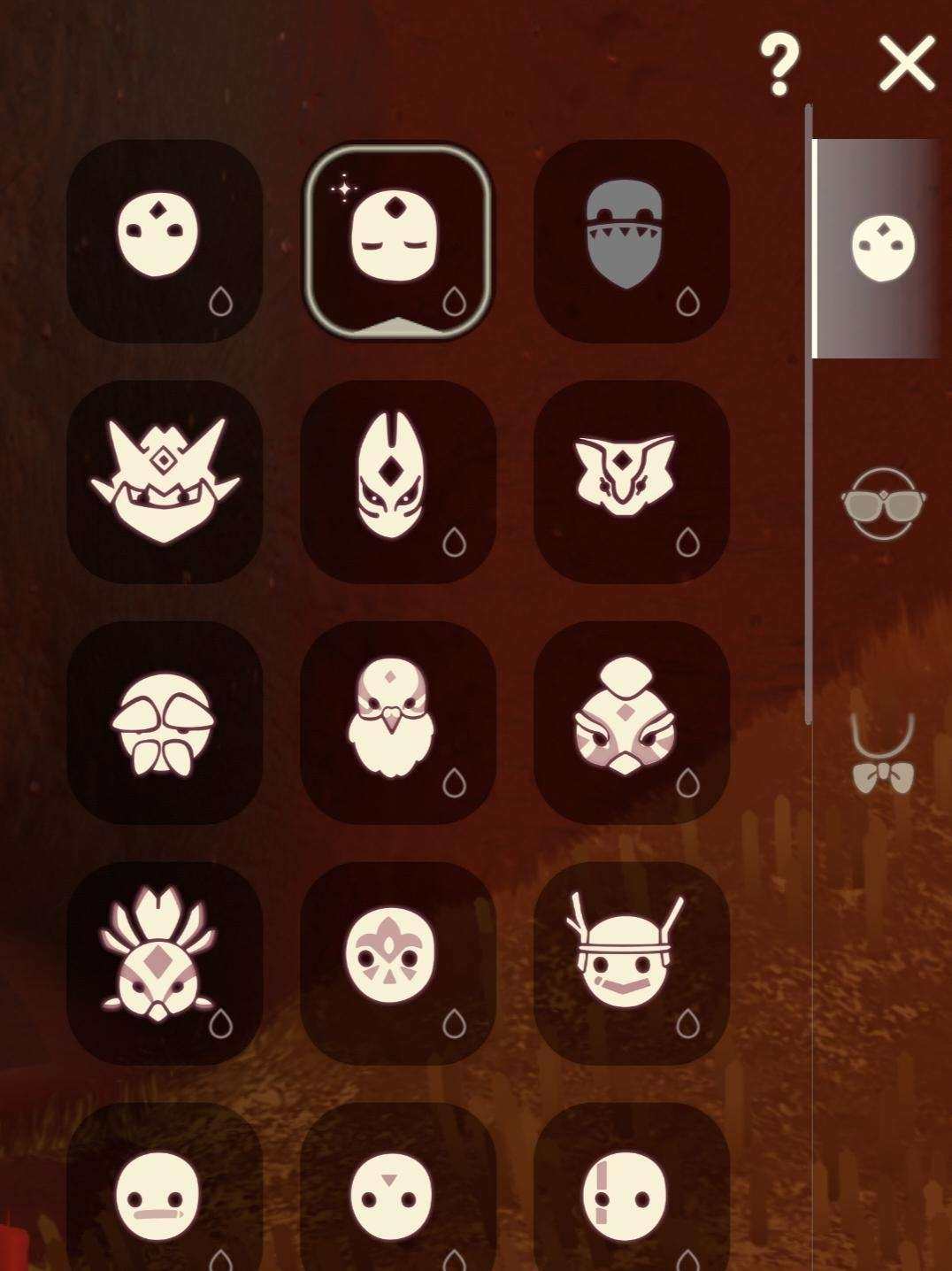
Task: Select the bearded bird mask
Action: point(397,722)
